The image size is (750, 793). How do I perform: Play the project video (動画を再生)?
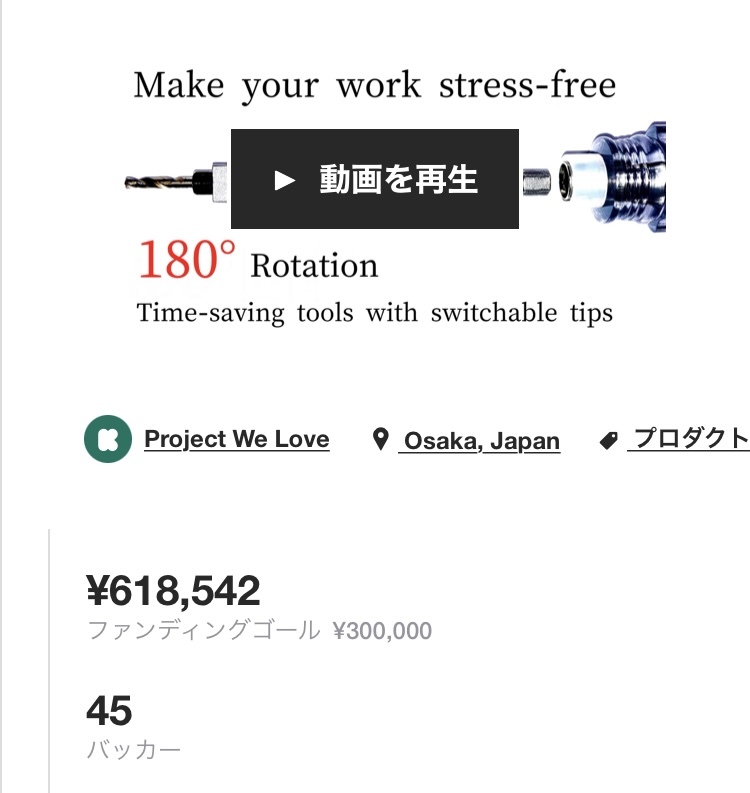(x=375, y=179)
